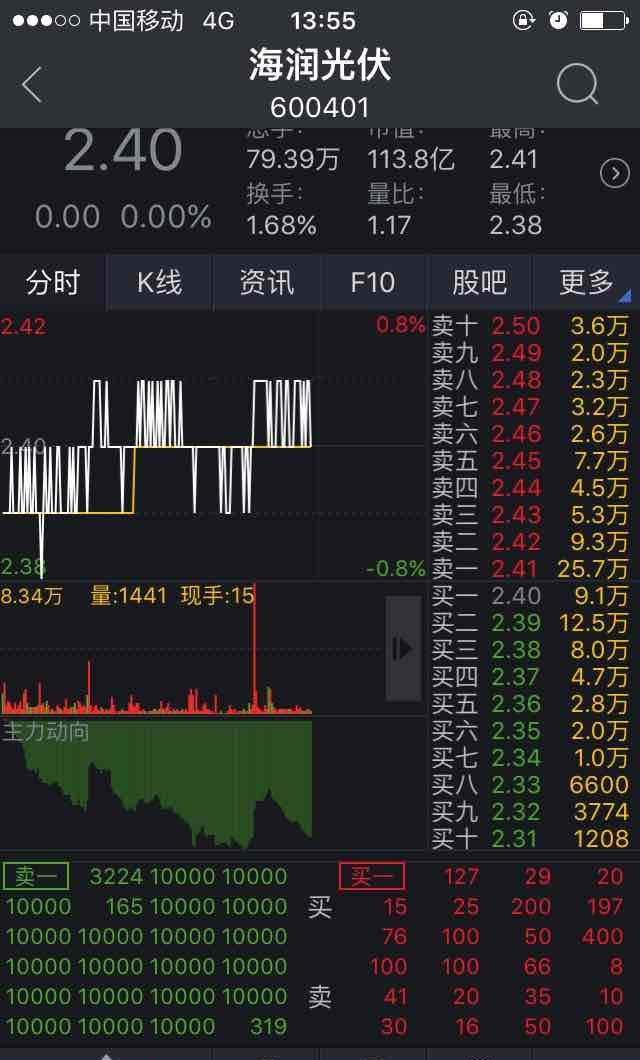Image resolution: width=640 pixels, height=1060 pixels.
Task: Open the 资讯 tab
Action: (266, 283)
